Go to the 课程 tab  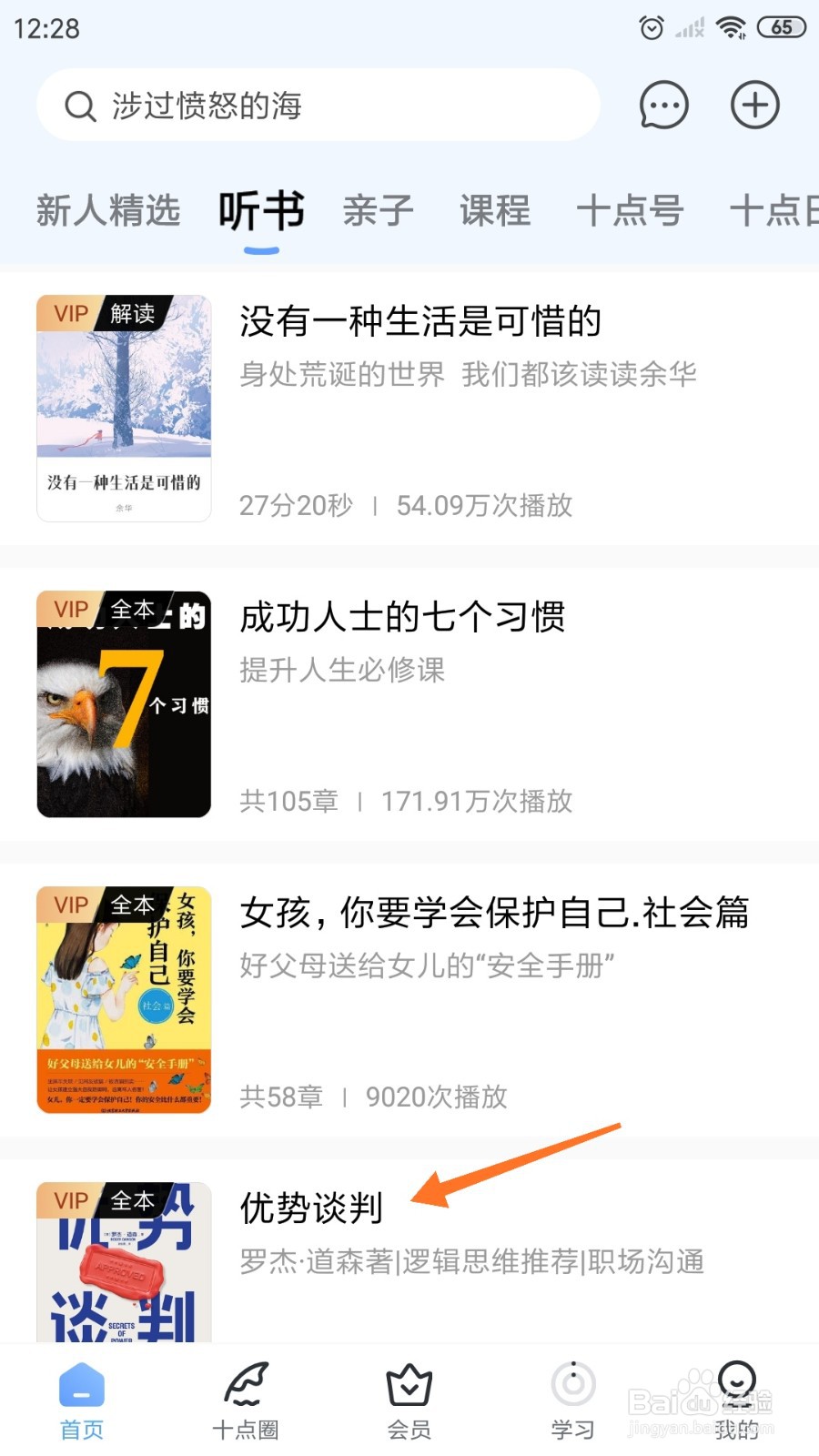(x=495, y=211)
